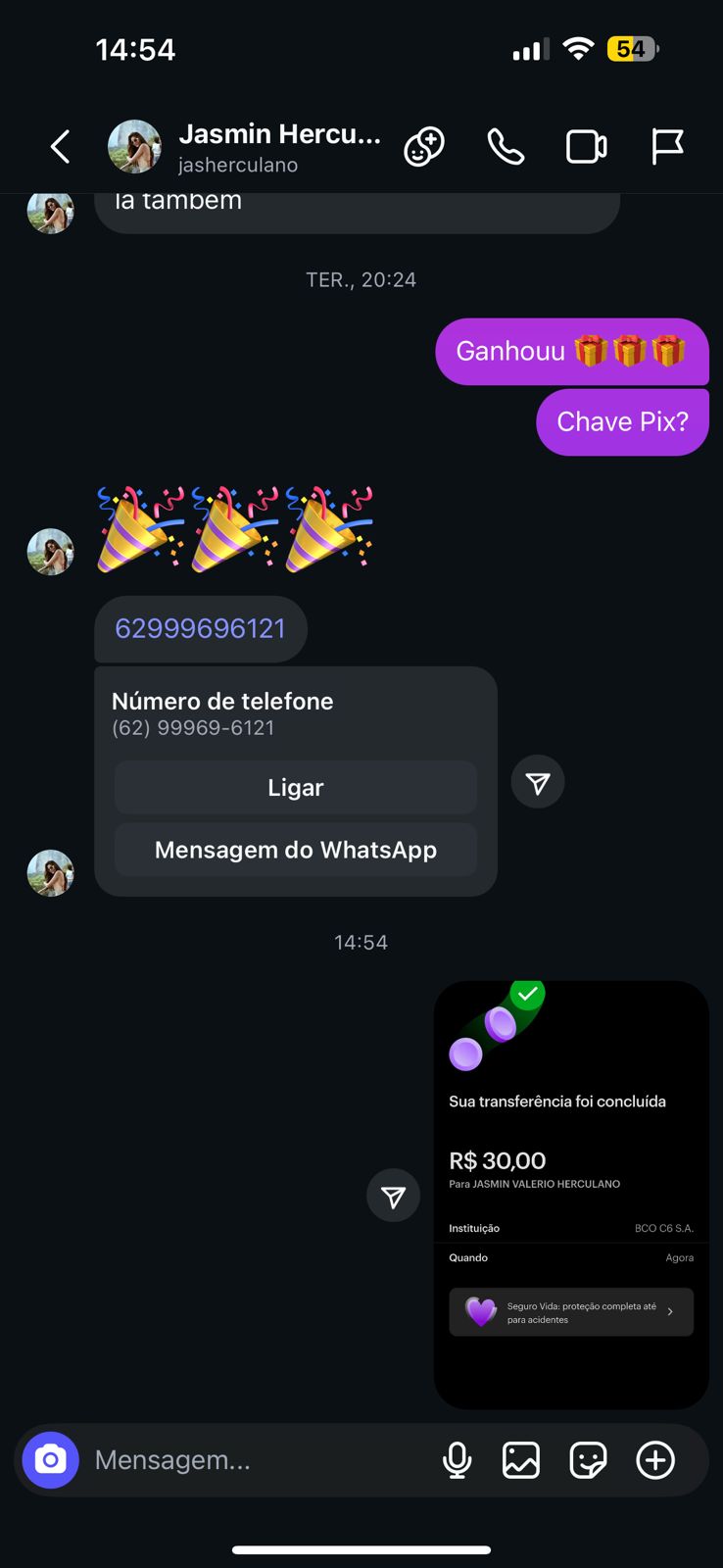Forward the phone number card

click(538, 782)
